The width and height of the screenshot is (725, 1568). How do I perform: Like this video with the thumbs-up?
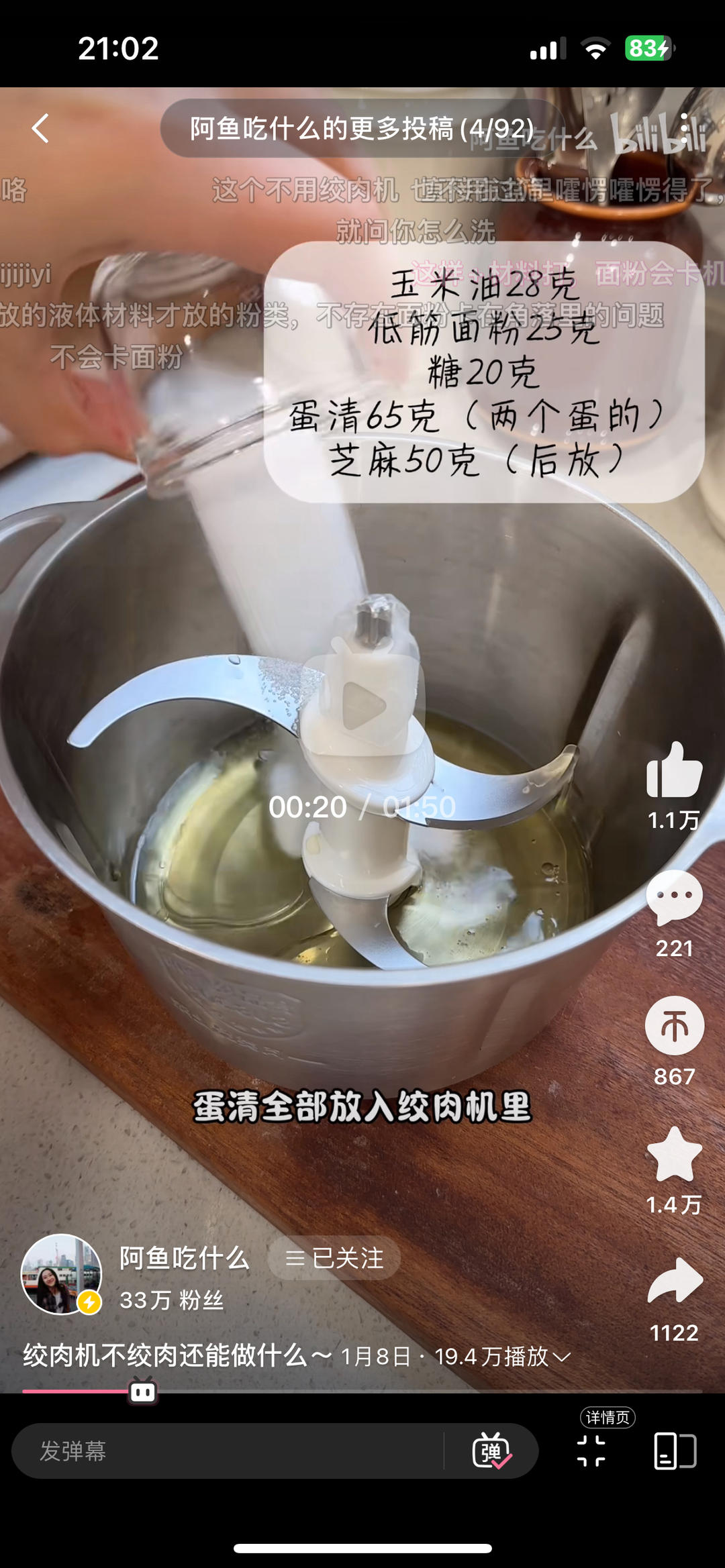click(x=674, y=770)
